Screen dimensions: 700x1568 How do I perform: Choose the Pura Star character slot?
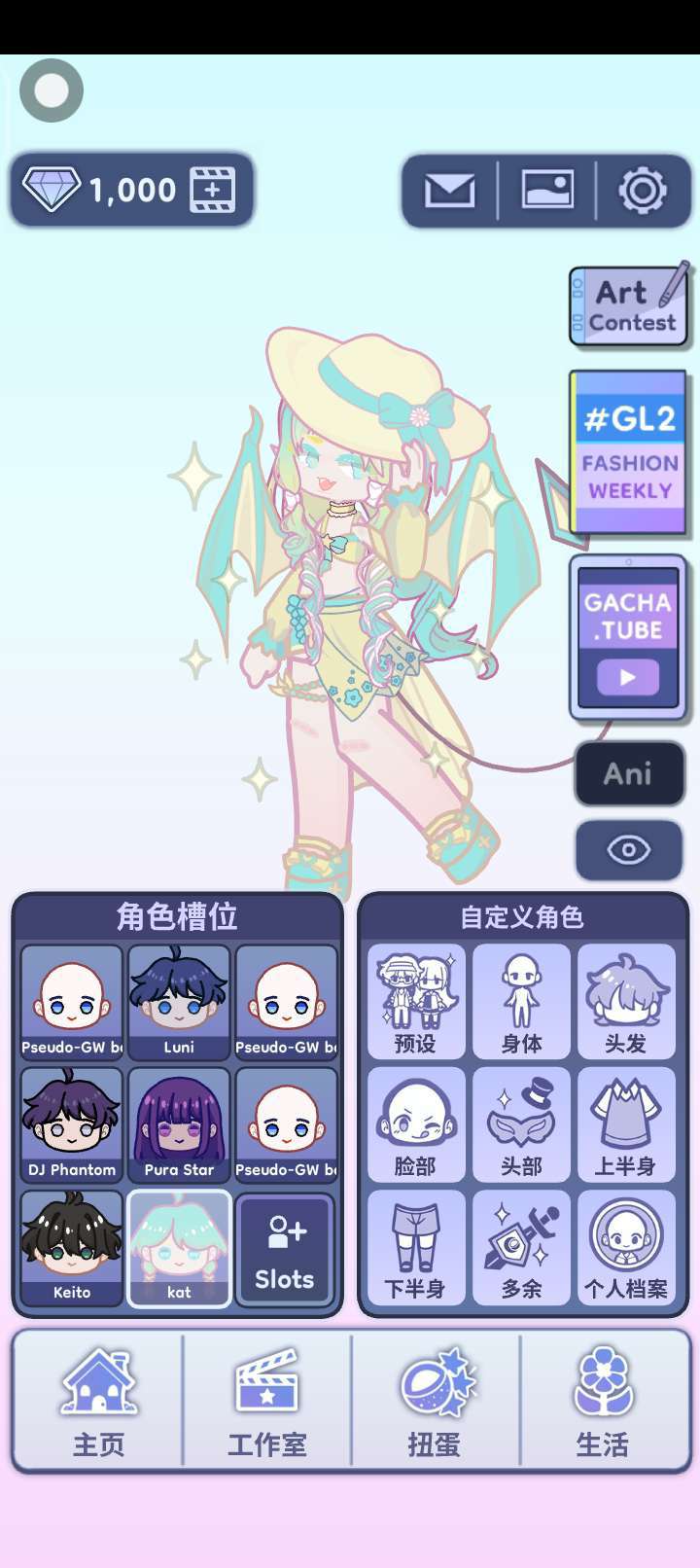179,1124
